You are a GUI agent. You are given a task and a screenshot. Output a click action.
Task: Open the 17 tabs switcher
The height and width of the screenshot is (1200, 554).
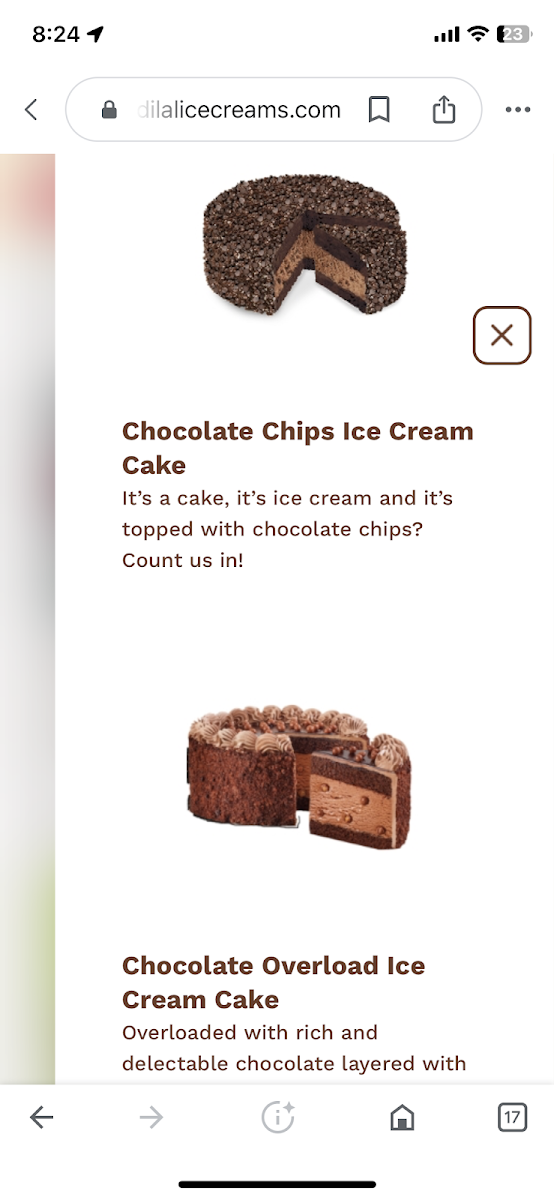512,1117
